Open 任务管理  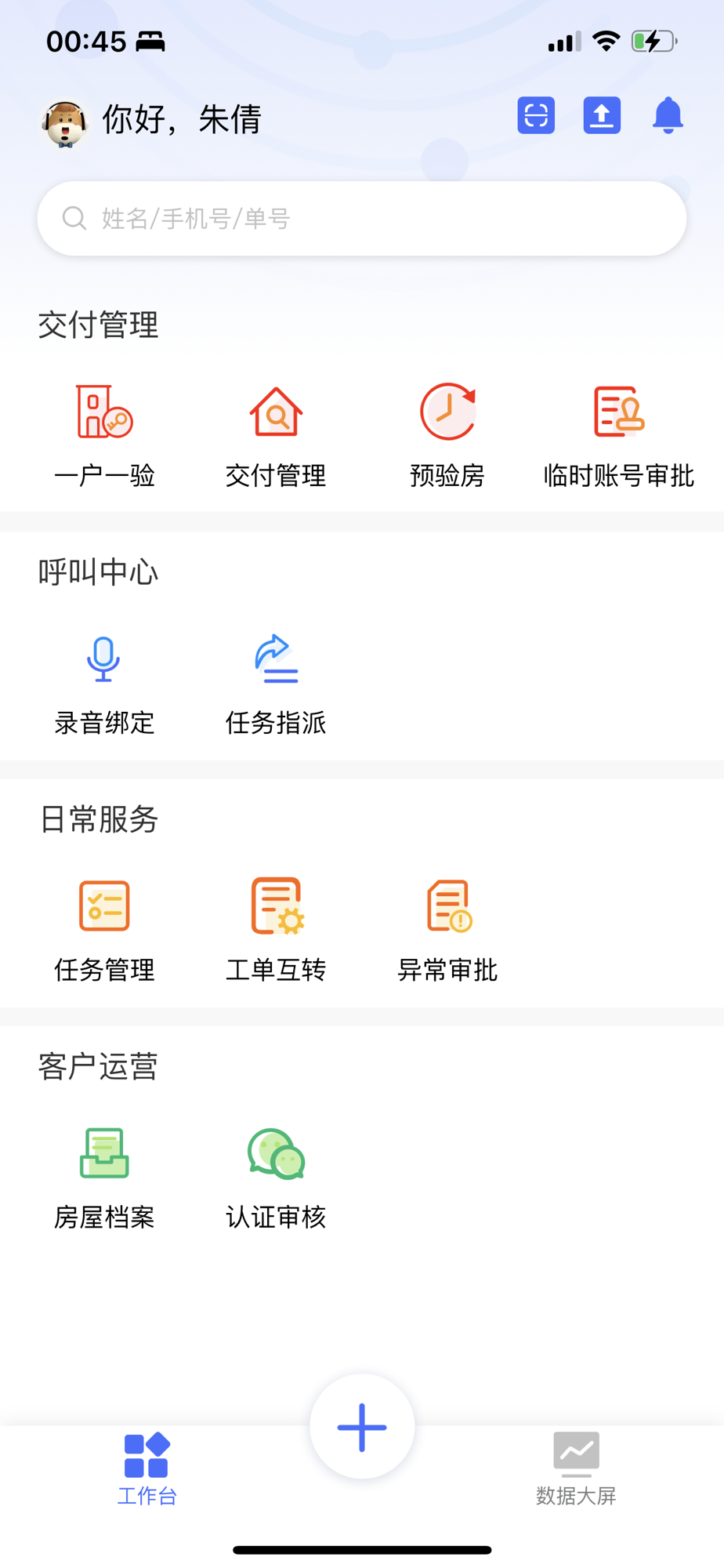(104, 931)
